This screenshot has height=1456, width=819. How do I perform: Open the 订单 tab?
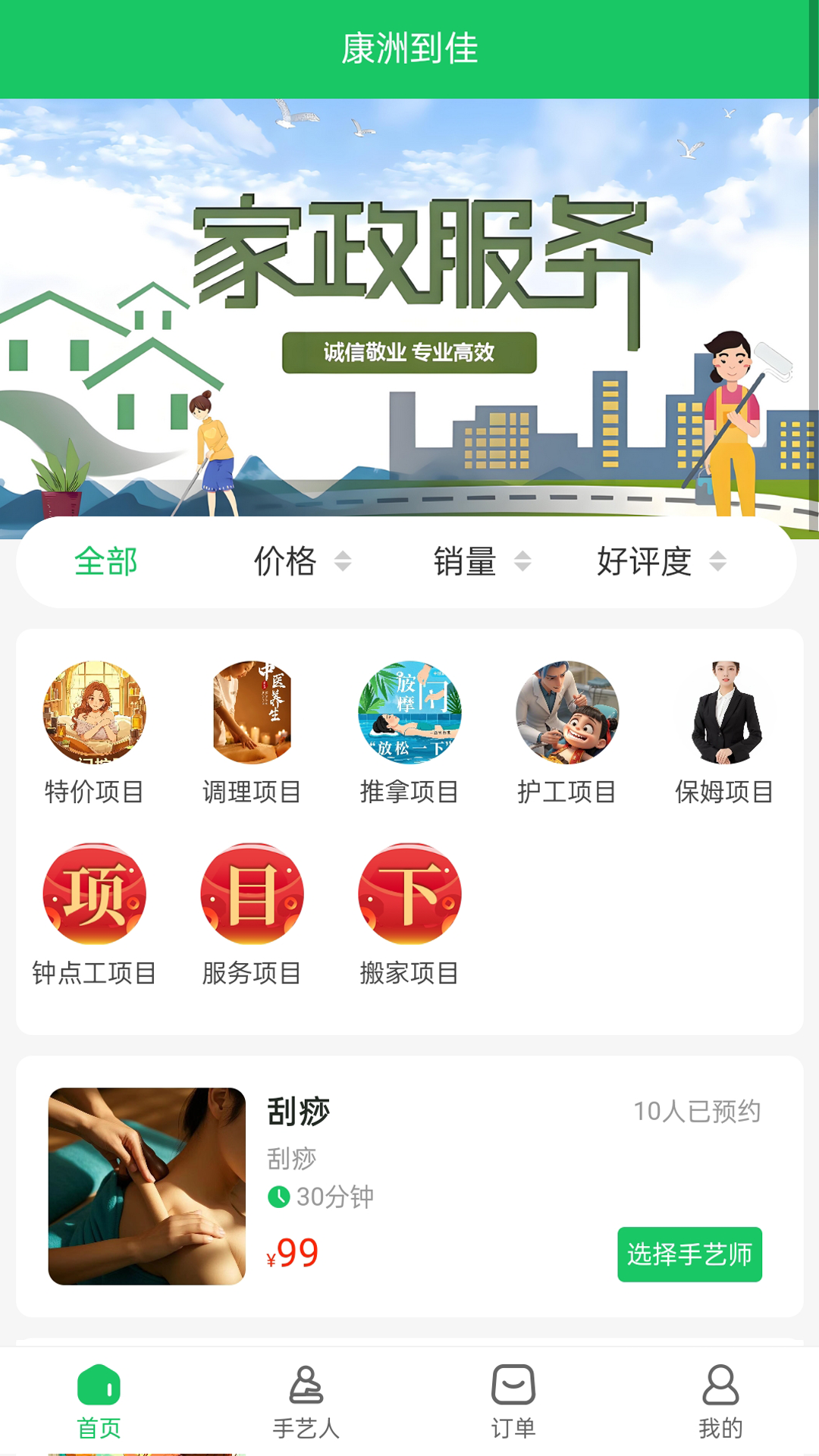click(x=513, y=1401)
